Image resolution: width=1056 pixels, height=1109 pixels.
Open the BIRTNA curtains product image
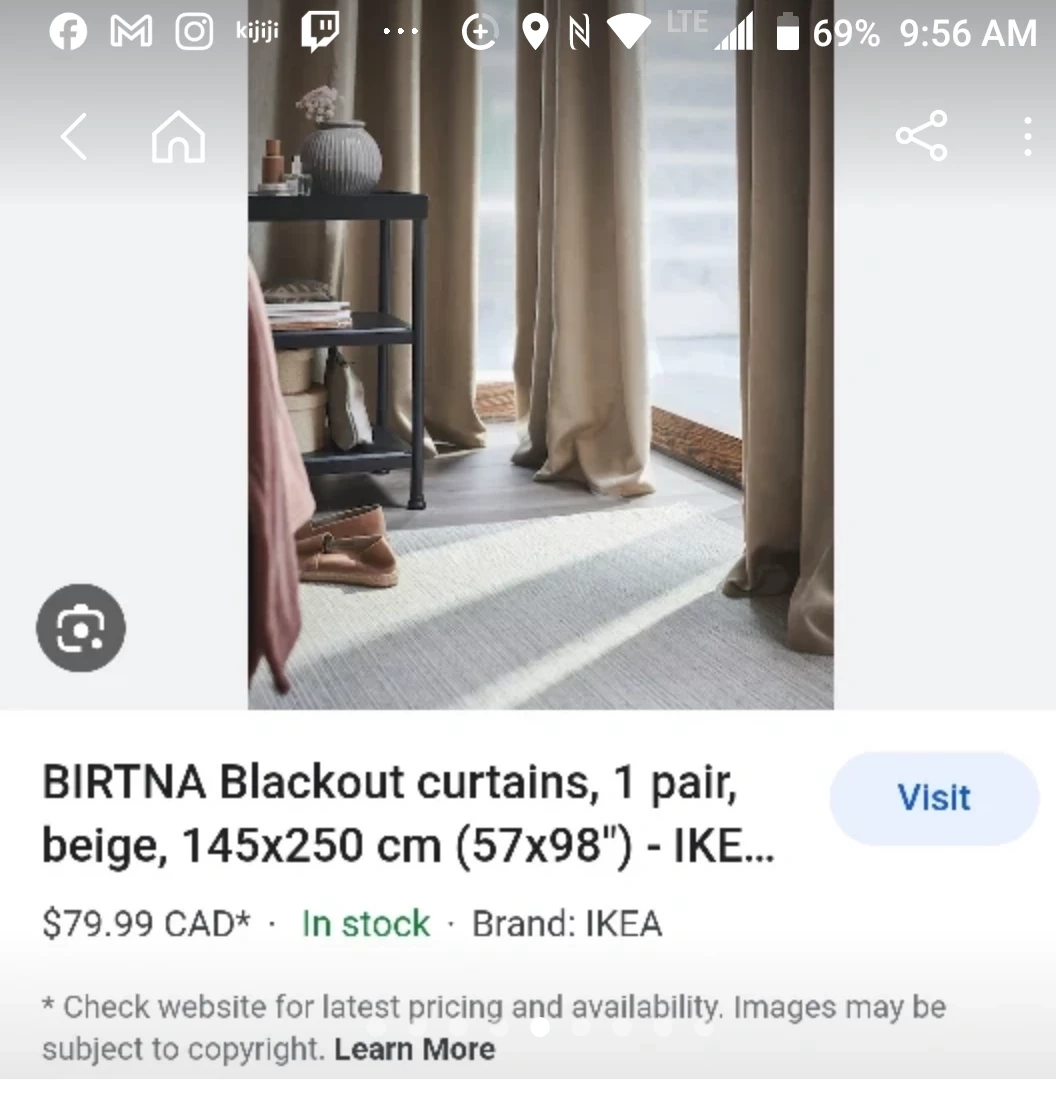[x=540, y=400]
